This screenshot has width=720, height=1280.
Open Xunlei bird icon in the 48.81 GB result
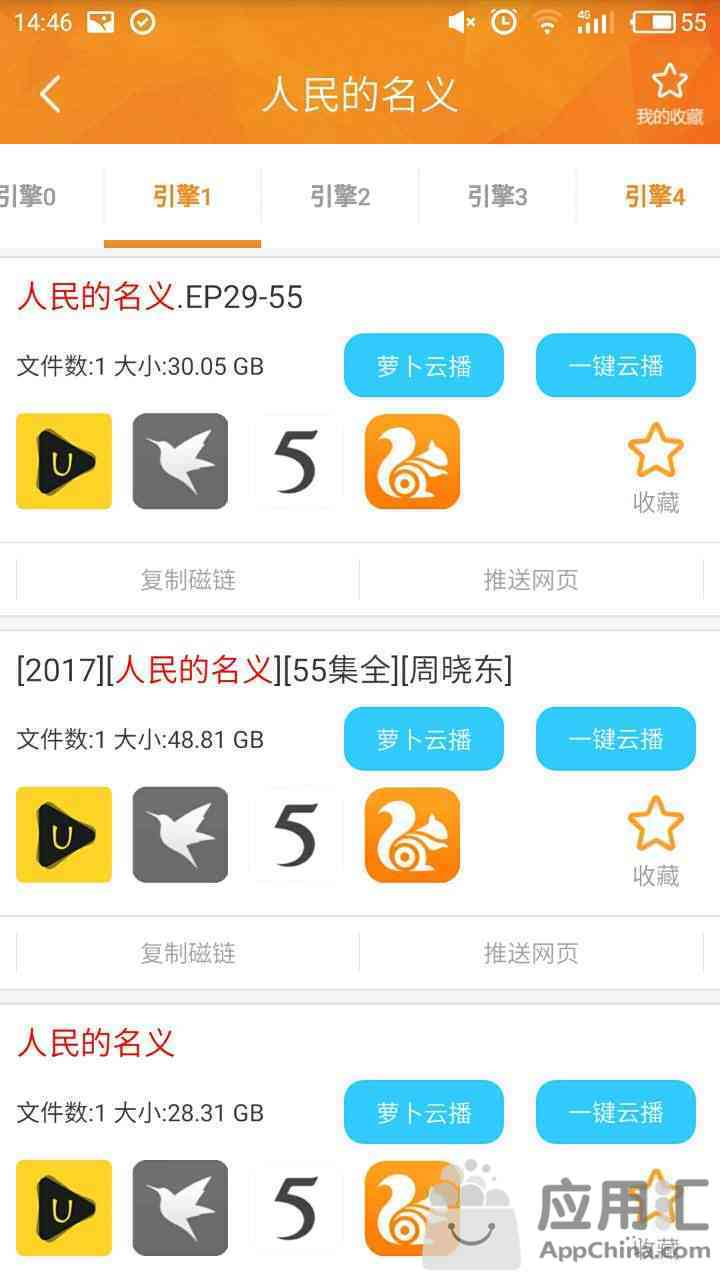pos(180,835)
